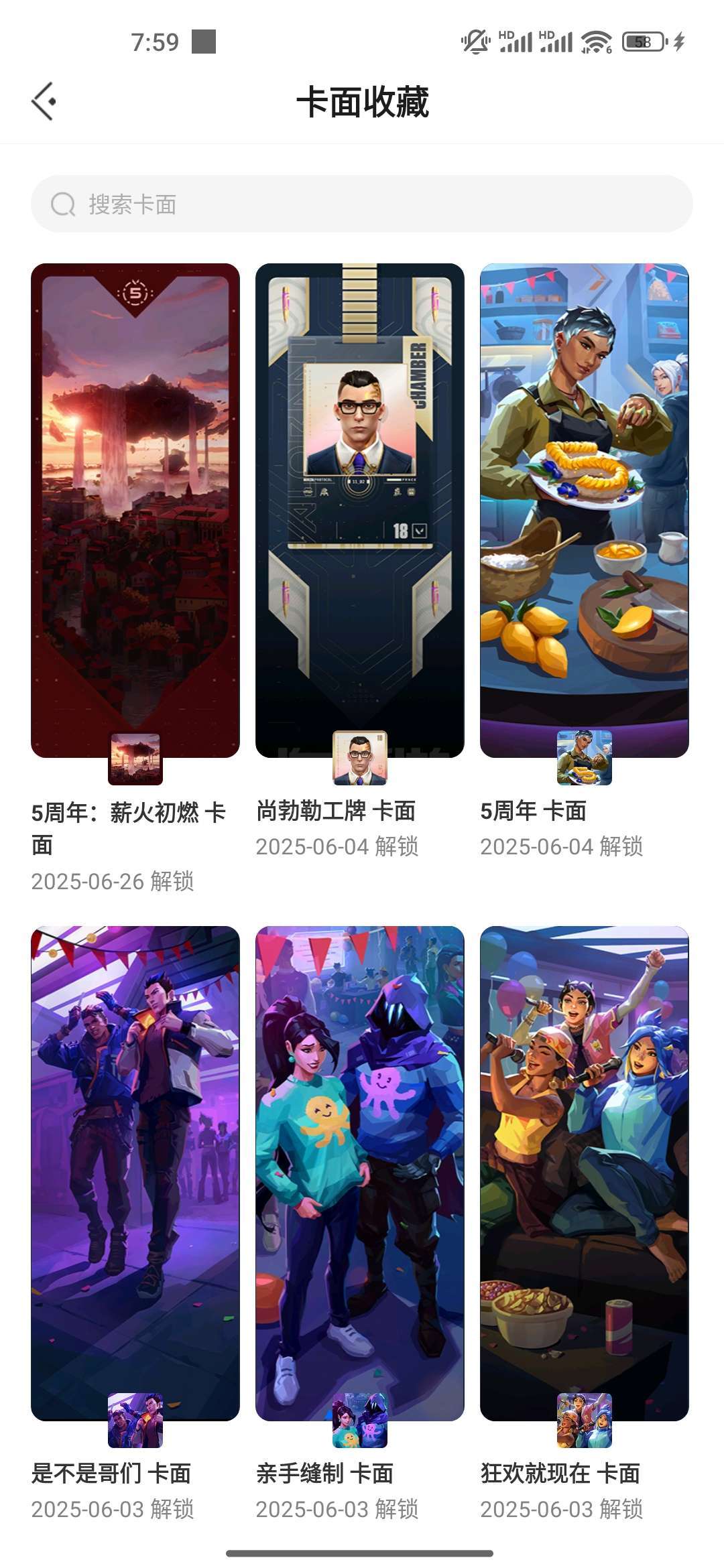
Task: Tap the 搜索卡面 search field
Action: pyautogui.click(x=362, y=204)
